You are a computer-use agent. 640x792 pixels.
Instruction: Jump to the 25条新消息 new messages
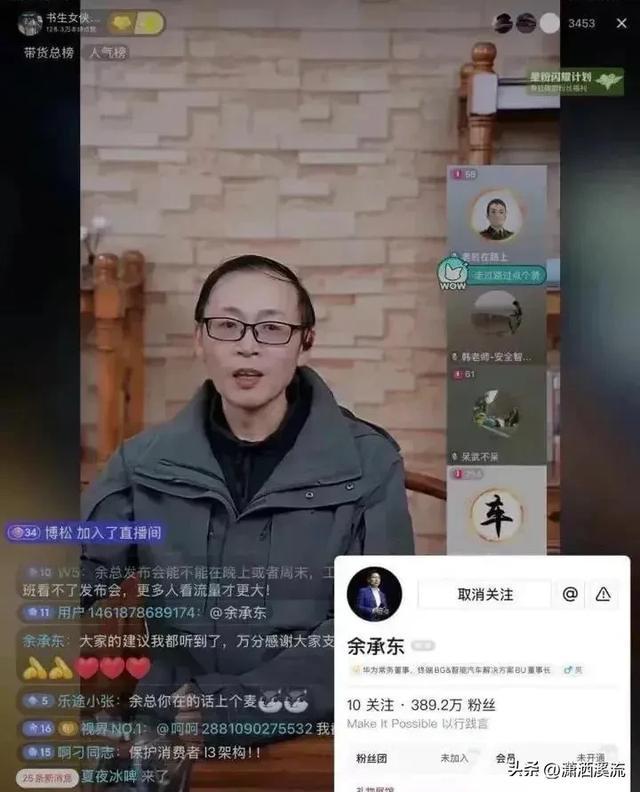point(47,777)
